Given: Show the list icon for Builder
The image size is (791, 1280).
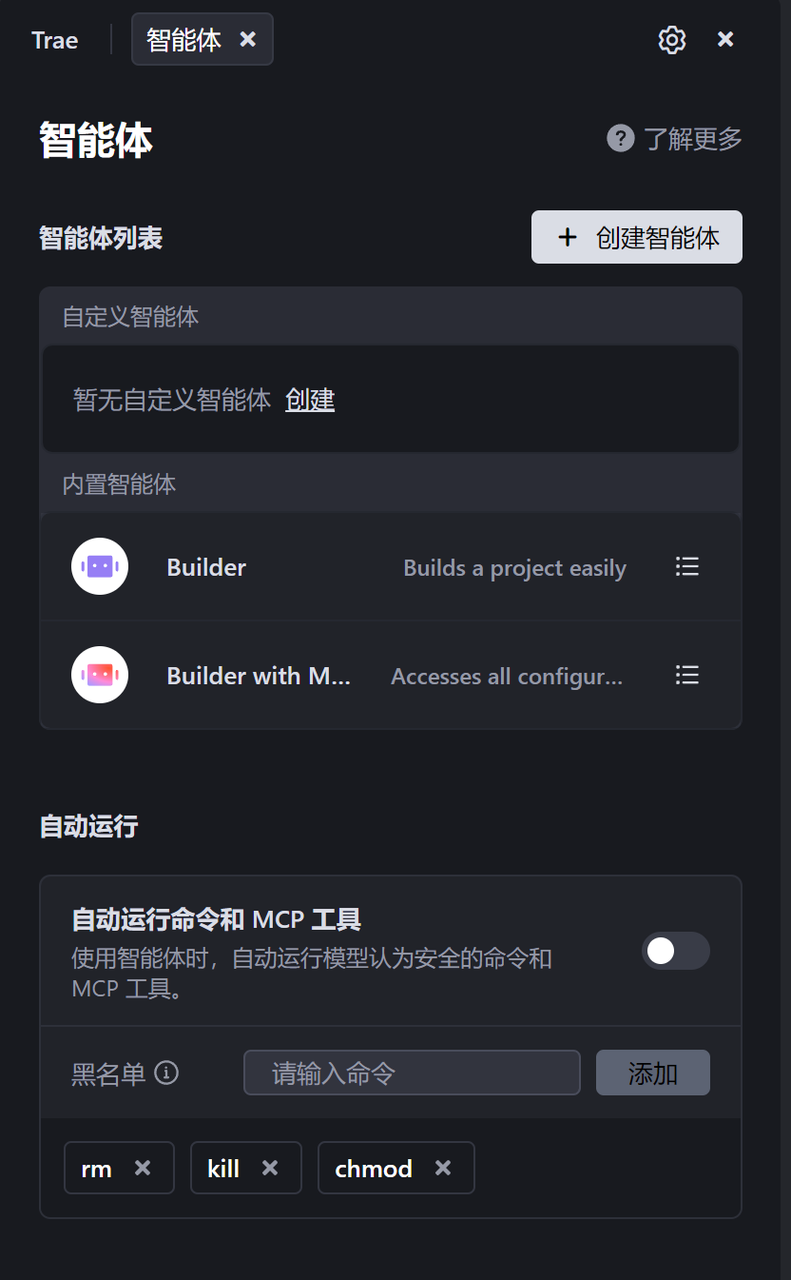Looking at the screenshot, I should pos(687,567).
